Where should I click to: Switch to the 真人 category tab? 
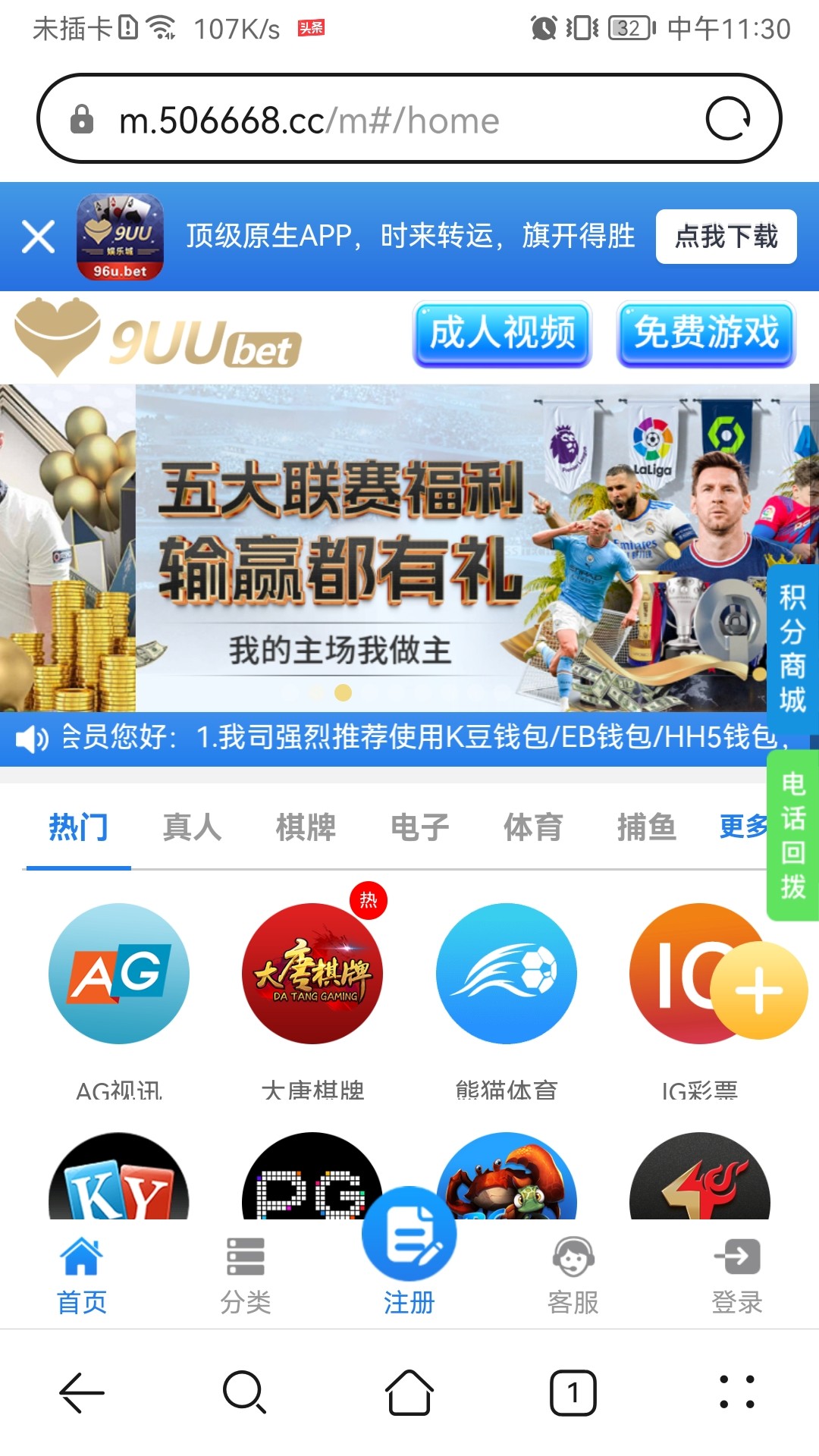191,827
